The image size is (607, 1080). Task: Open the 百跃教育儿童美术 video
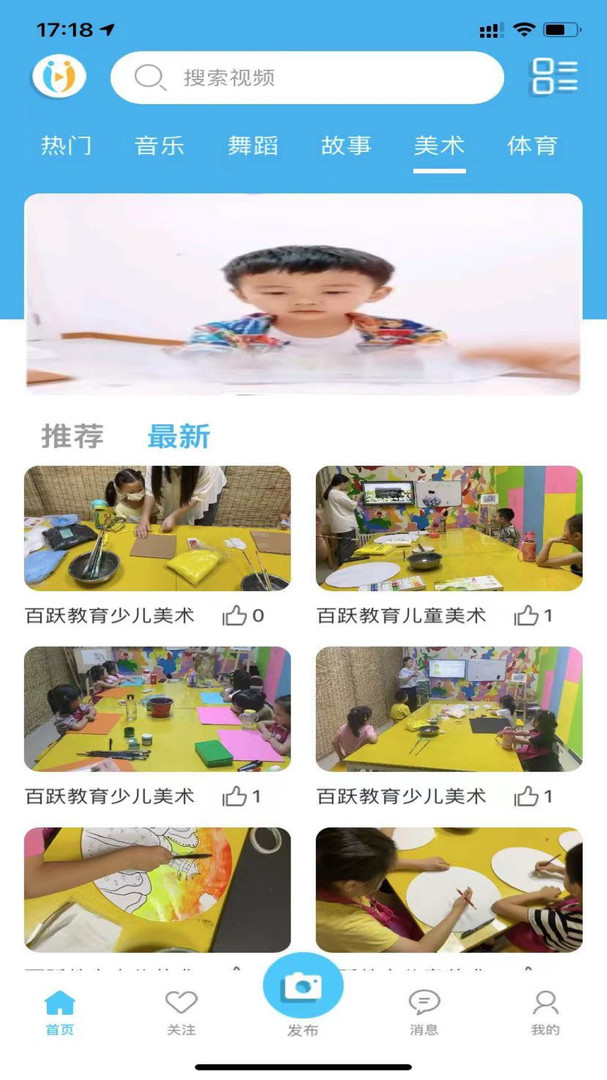449,528
